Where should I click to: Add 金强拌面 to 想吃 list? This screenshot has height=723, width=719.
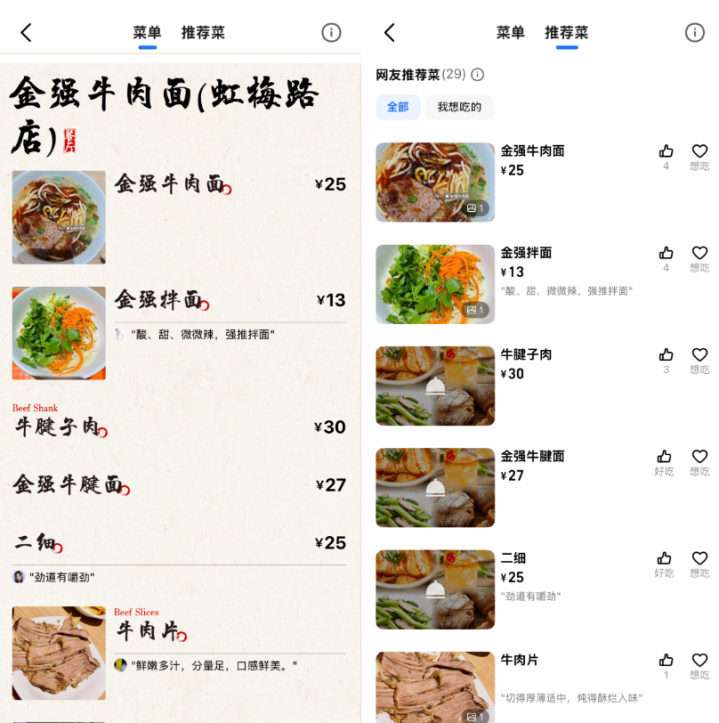tap(699, 254)
